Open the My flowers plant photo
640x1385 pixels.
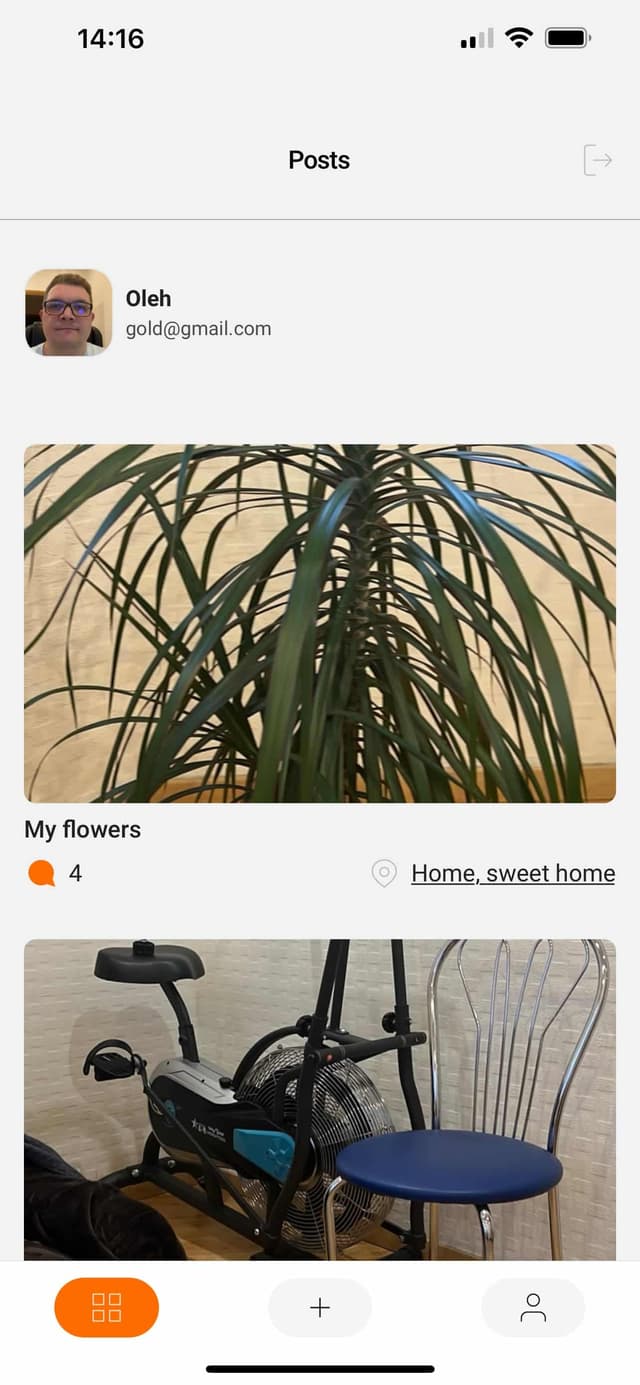coord(320,623)
